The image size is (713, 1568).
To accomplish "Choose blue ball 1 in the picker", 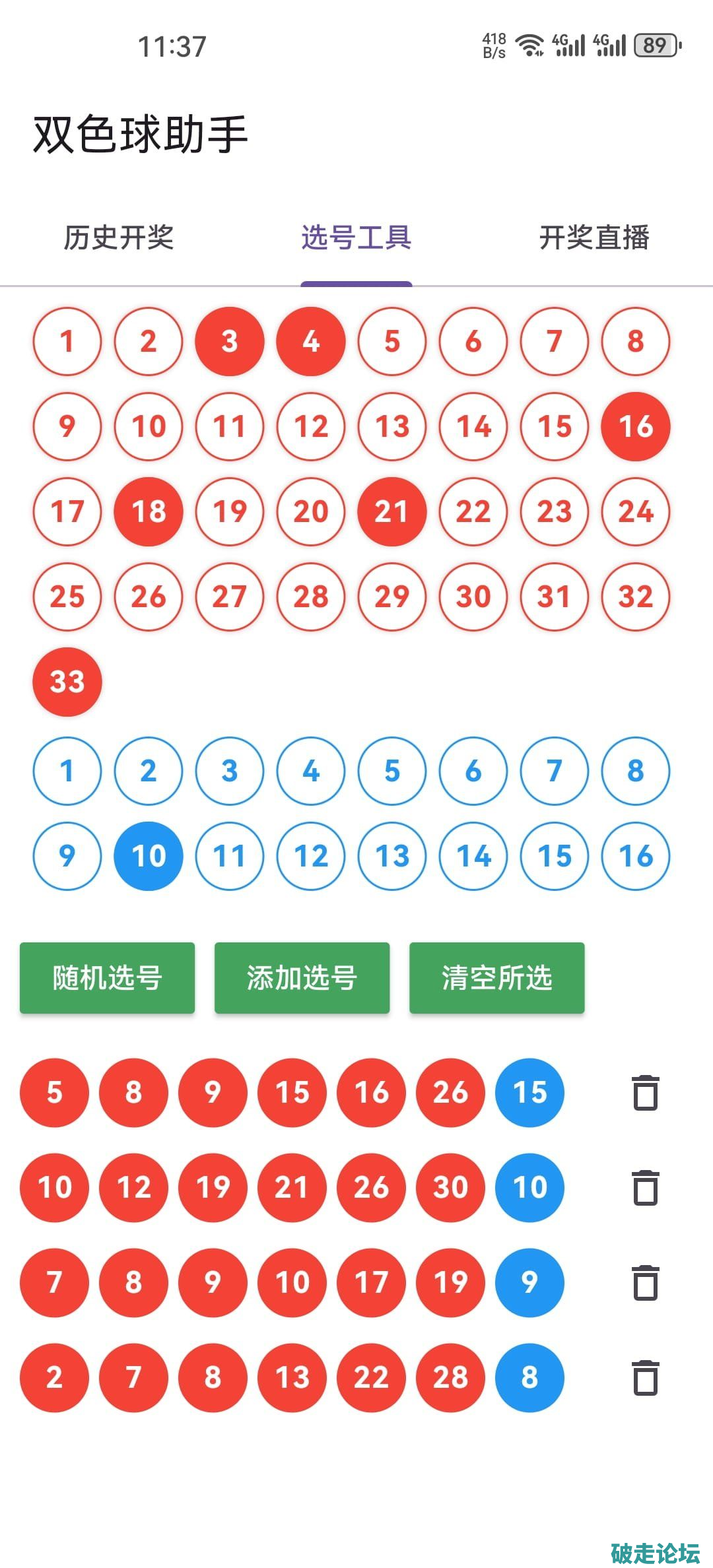I will [67, 771].
